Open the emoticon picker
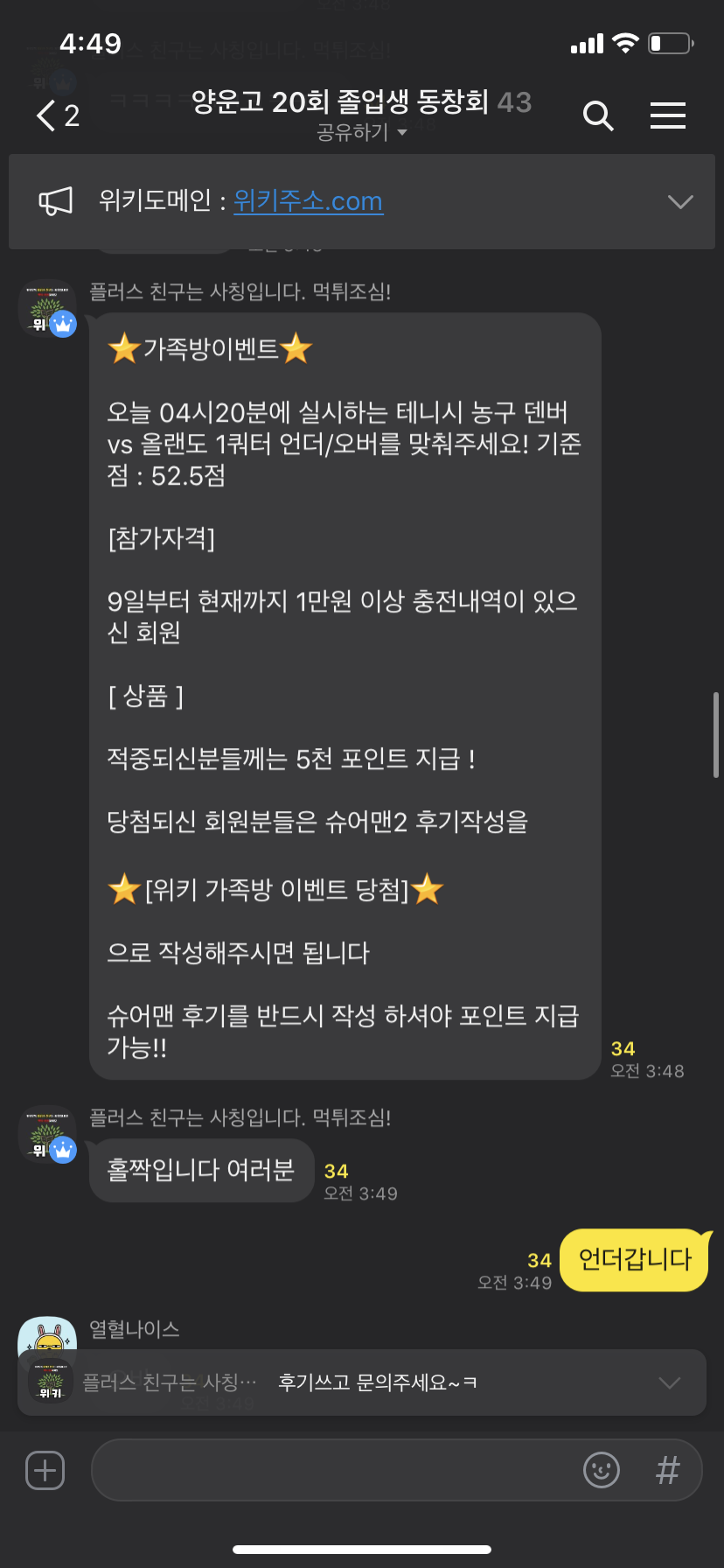 point(602,1470)
